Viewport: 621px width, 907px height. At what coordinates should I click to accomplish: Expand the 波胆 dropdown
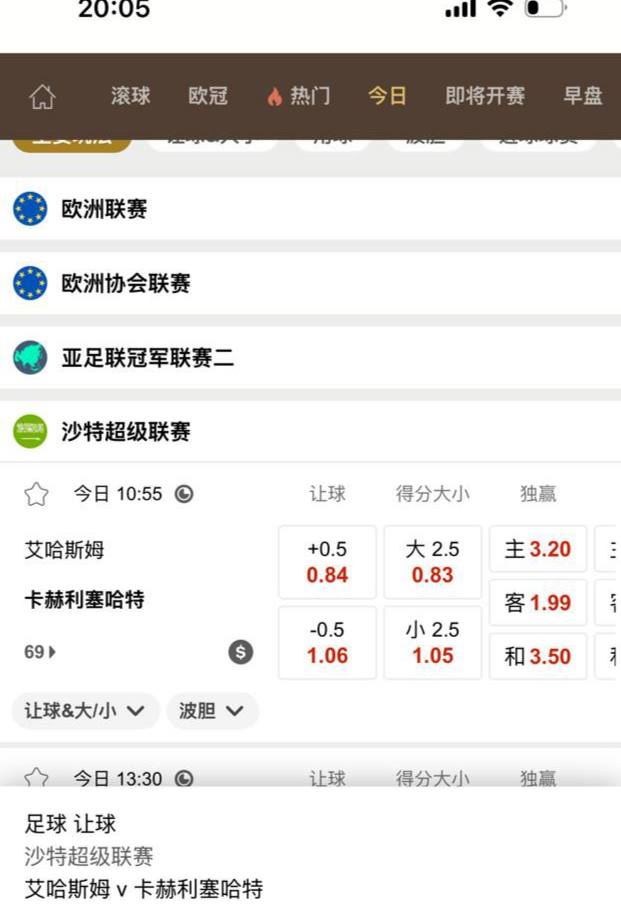click(x=212, y=711)
